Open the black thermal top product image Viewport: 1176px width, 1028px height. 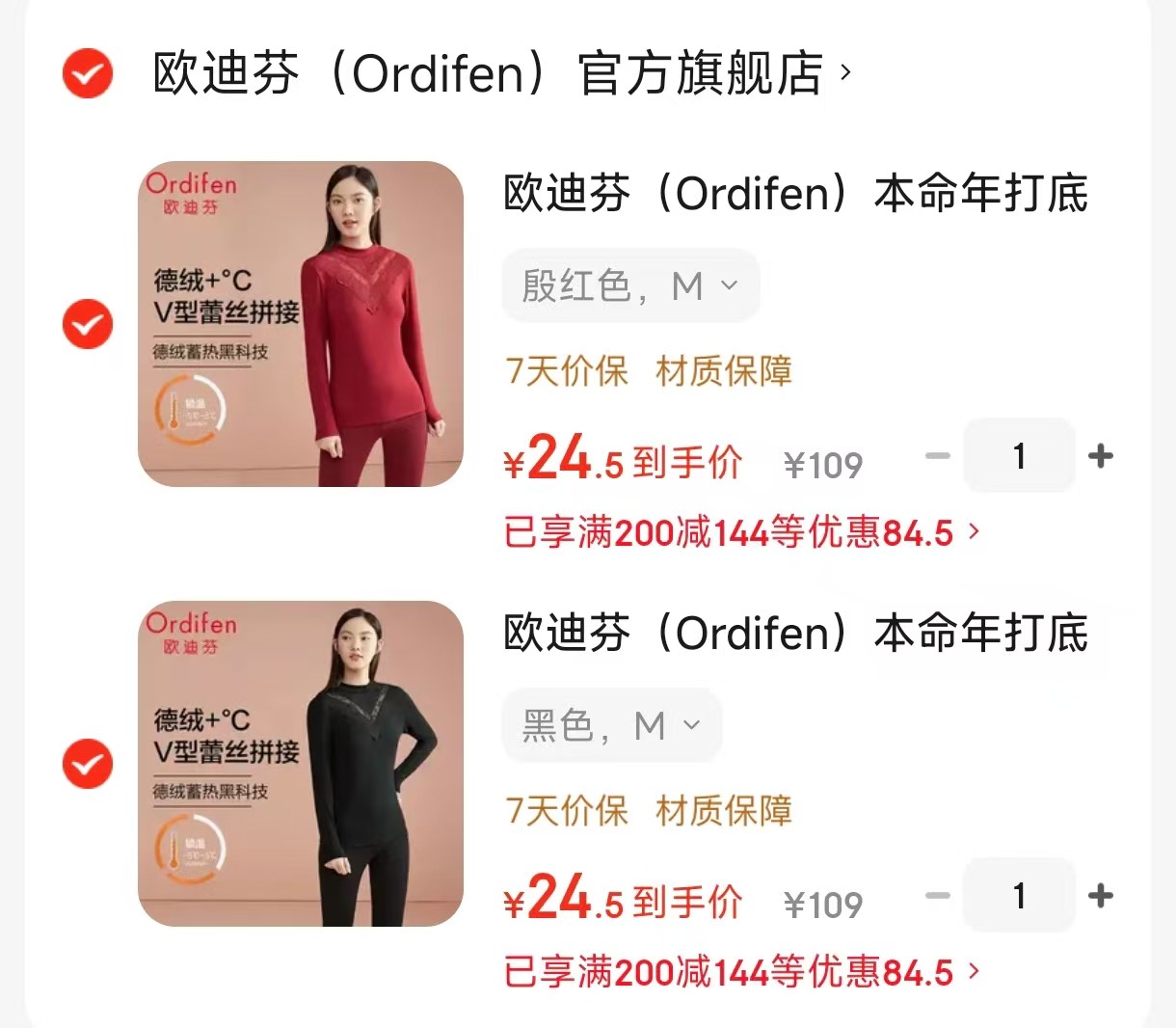301,764
